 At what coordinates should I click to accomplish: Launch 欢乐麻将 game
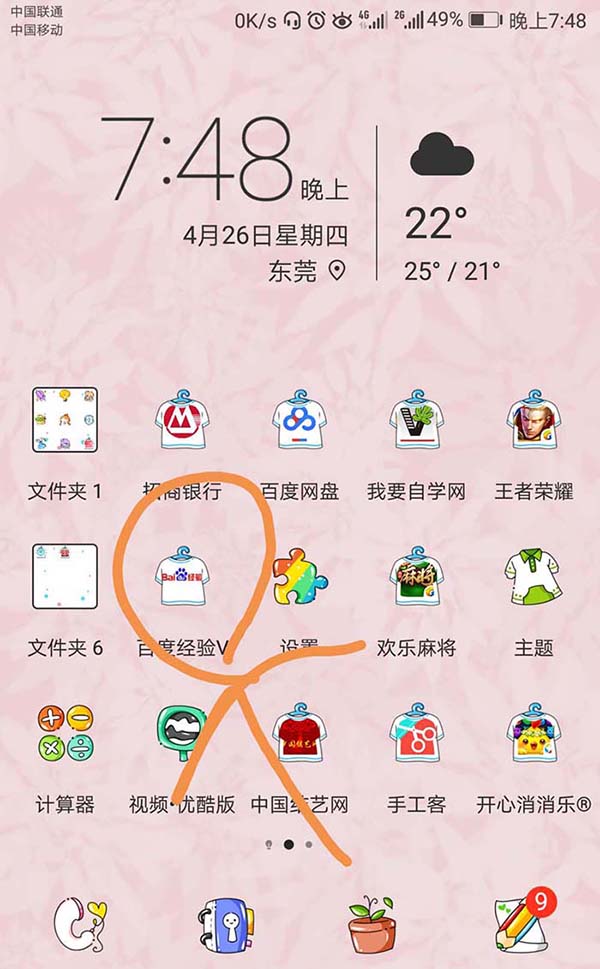416,577
